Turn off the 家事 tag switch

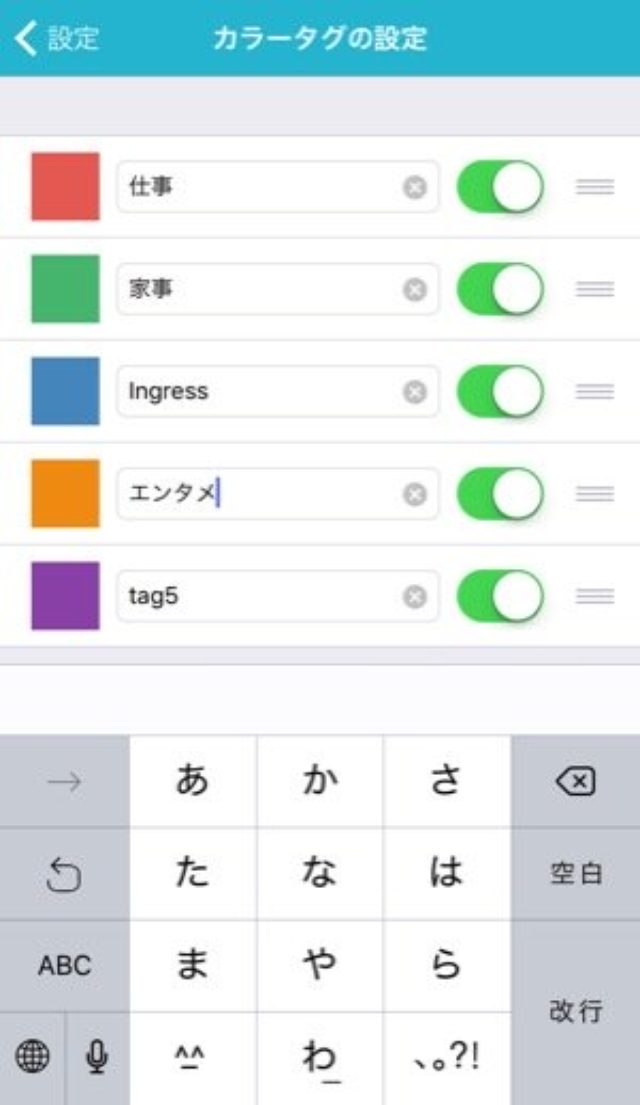pos(500,289)
